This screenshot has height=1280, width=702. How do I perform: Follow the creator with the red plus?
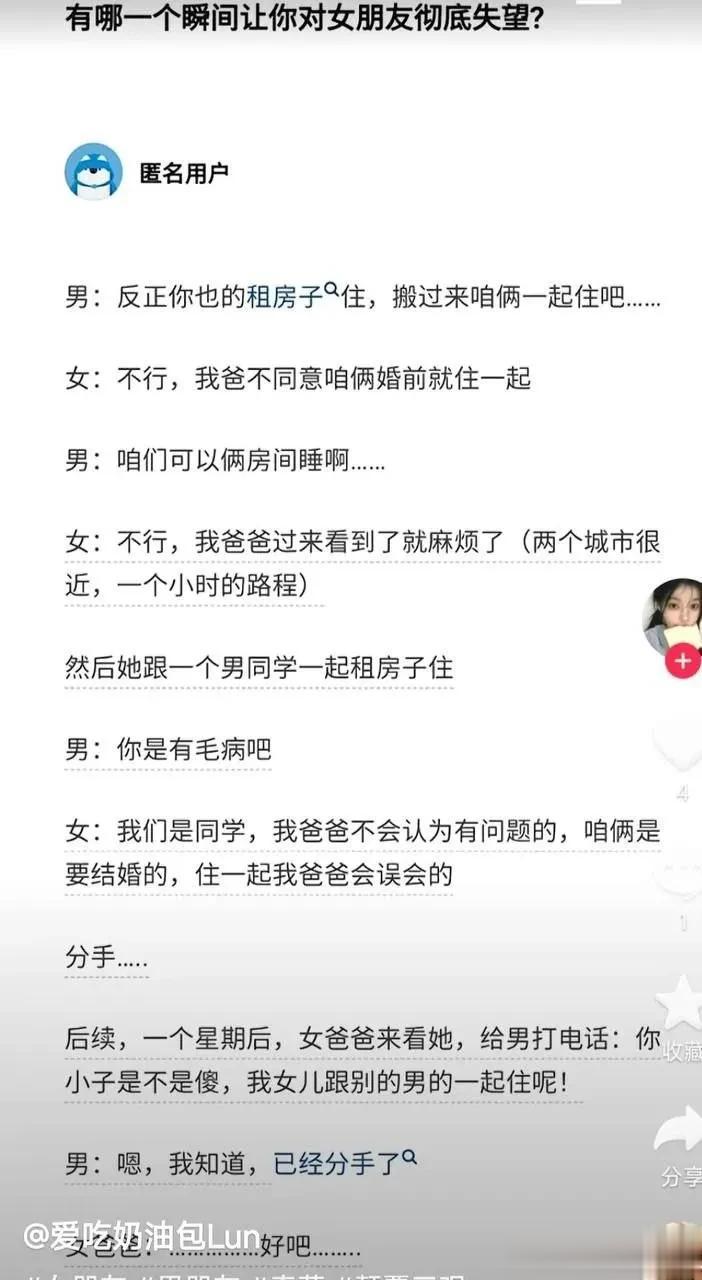click(683, 661)
